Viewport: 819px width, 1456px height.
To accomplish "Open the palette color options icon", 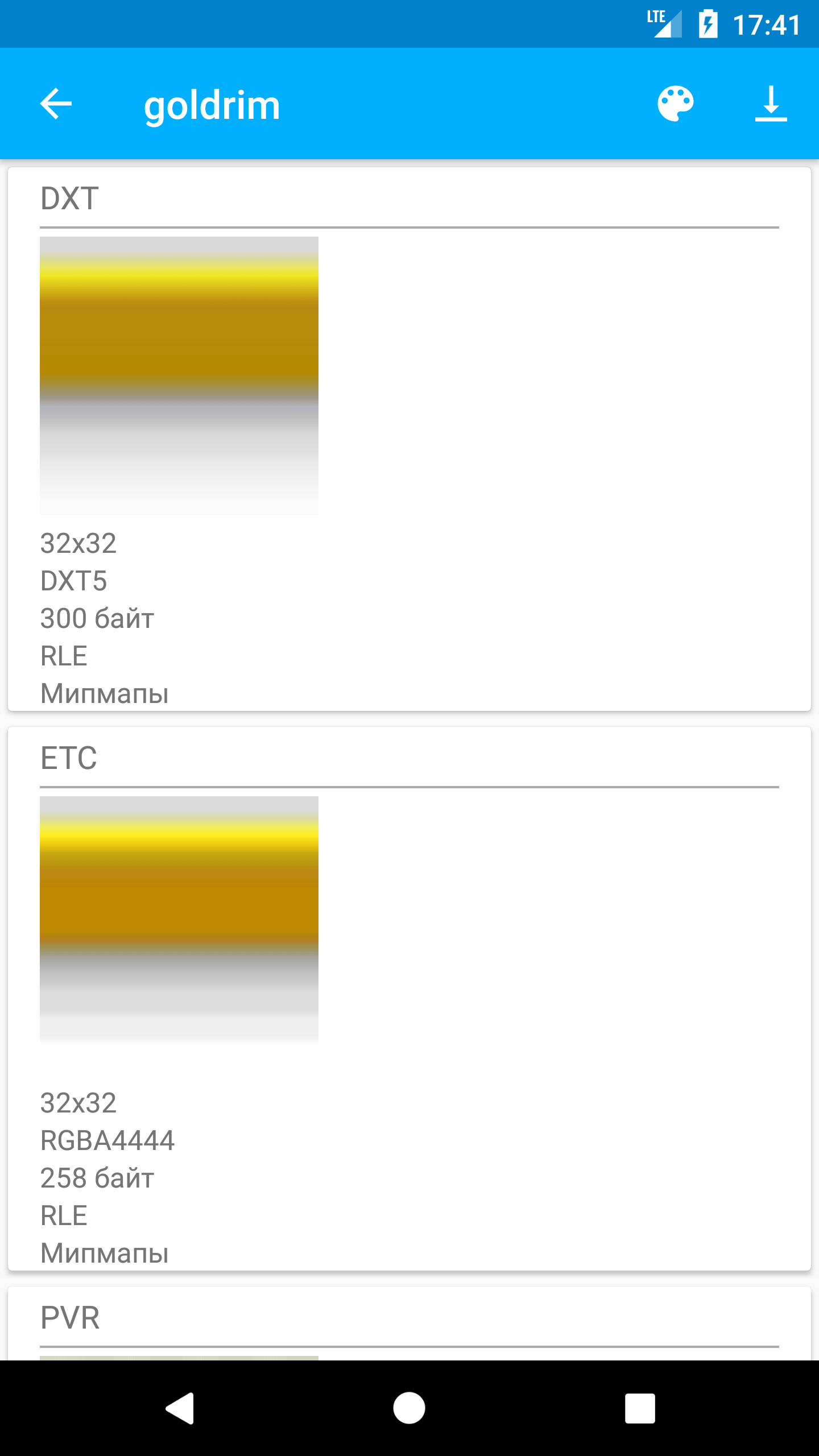I will (x=676, y=104).
